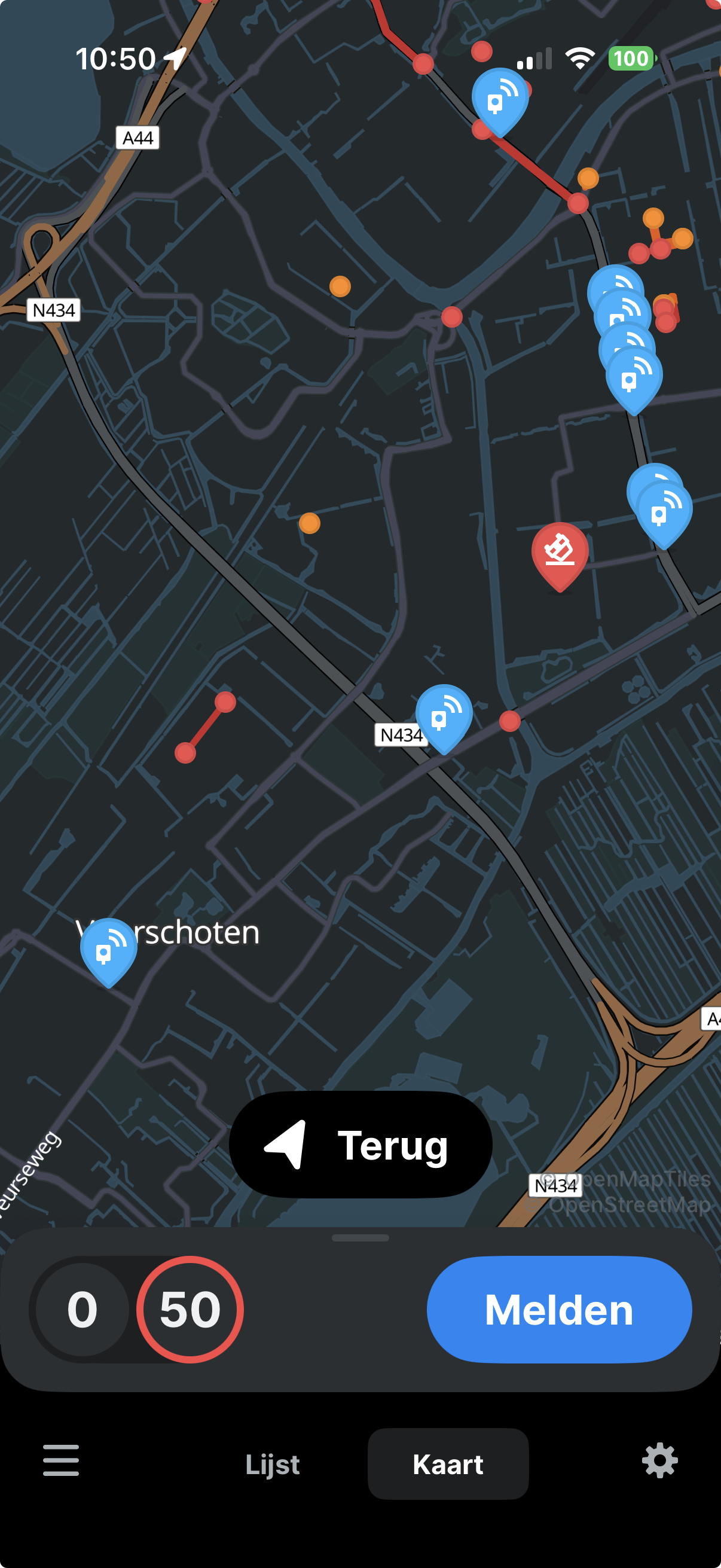Report an alert with Melden
This screenshot has height=1568, width=721.
click(558, 1309)
